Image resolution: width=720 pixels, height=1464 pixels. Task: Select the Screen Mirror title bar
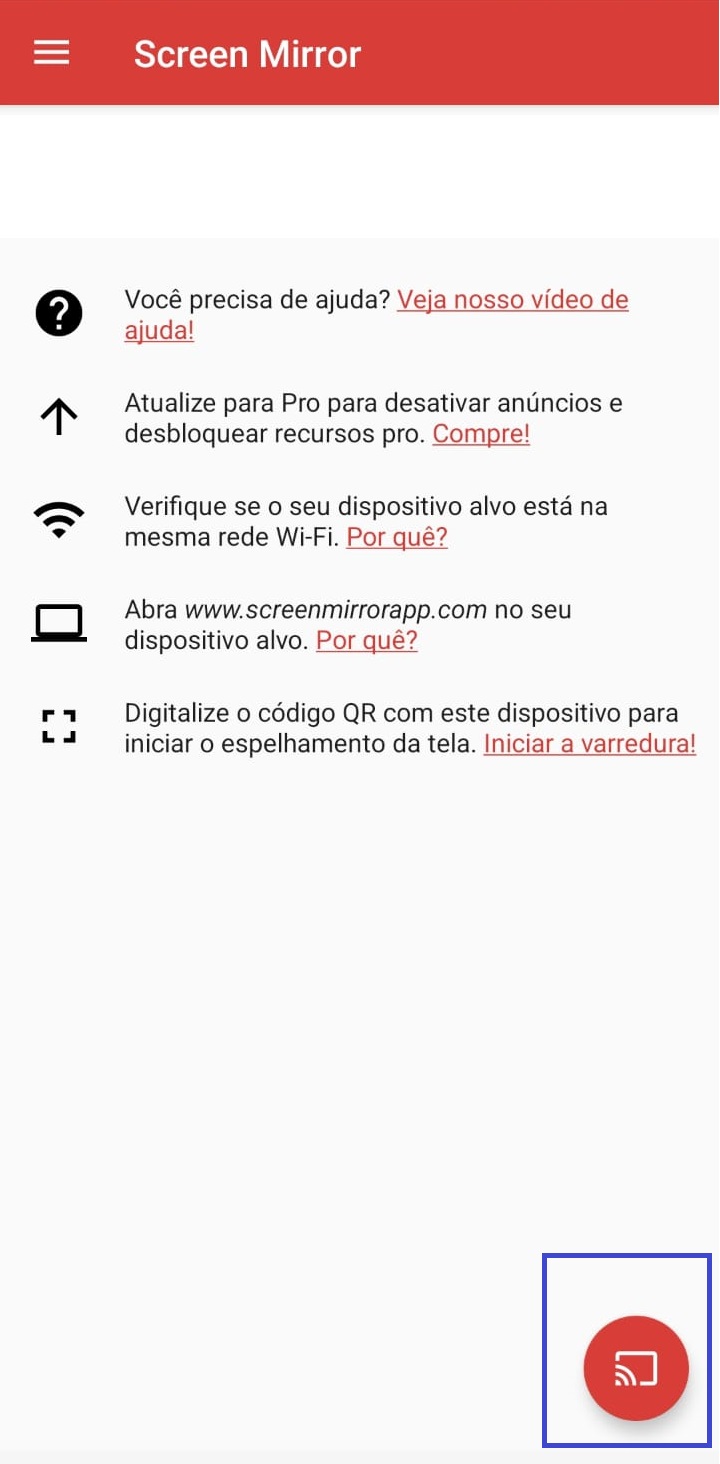pos(247,53)
